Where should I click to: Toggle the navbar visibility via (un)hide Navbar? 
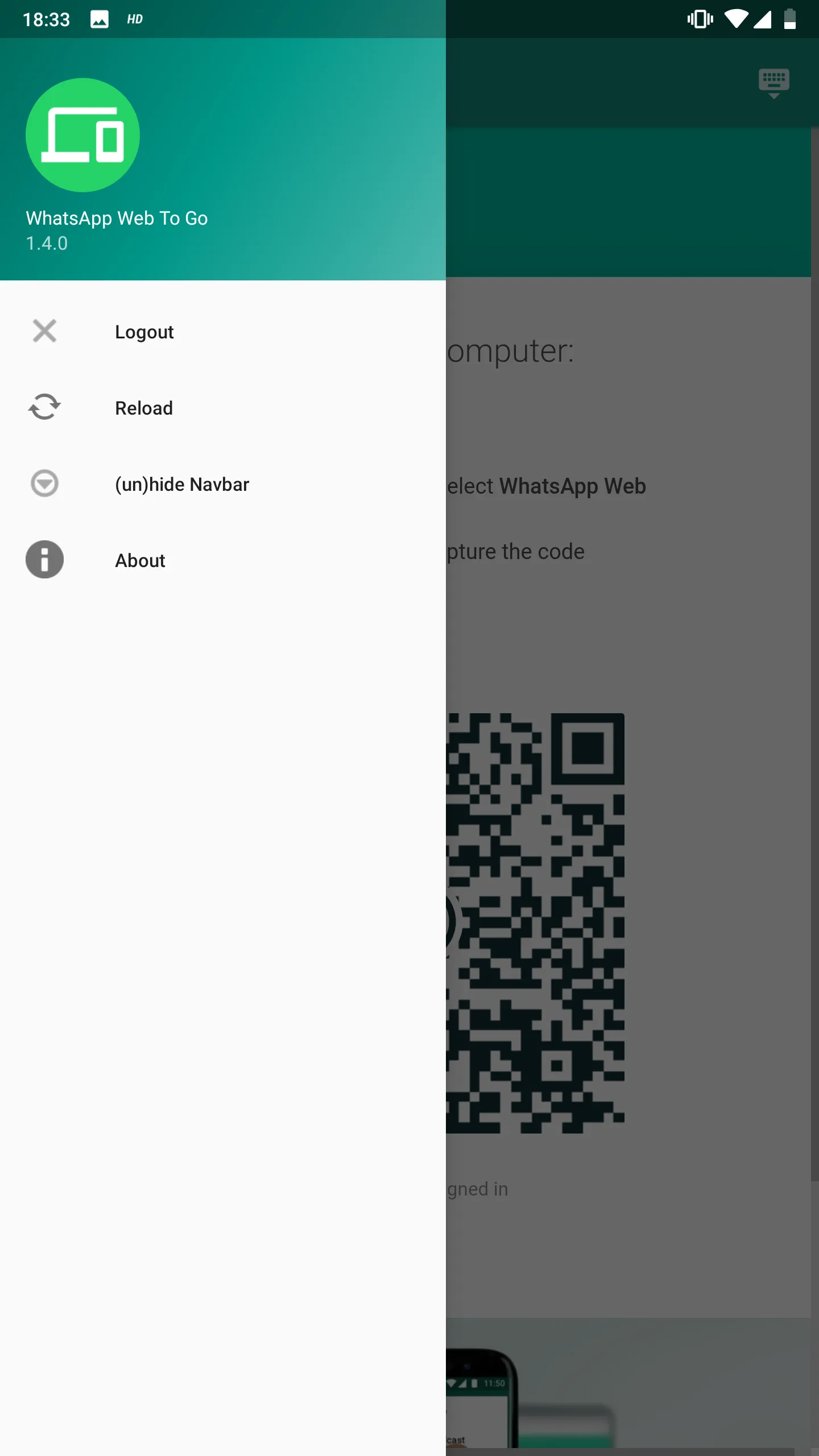(182, 484)
